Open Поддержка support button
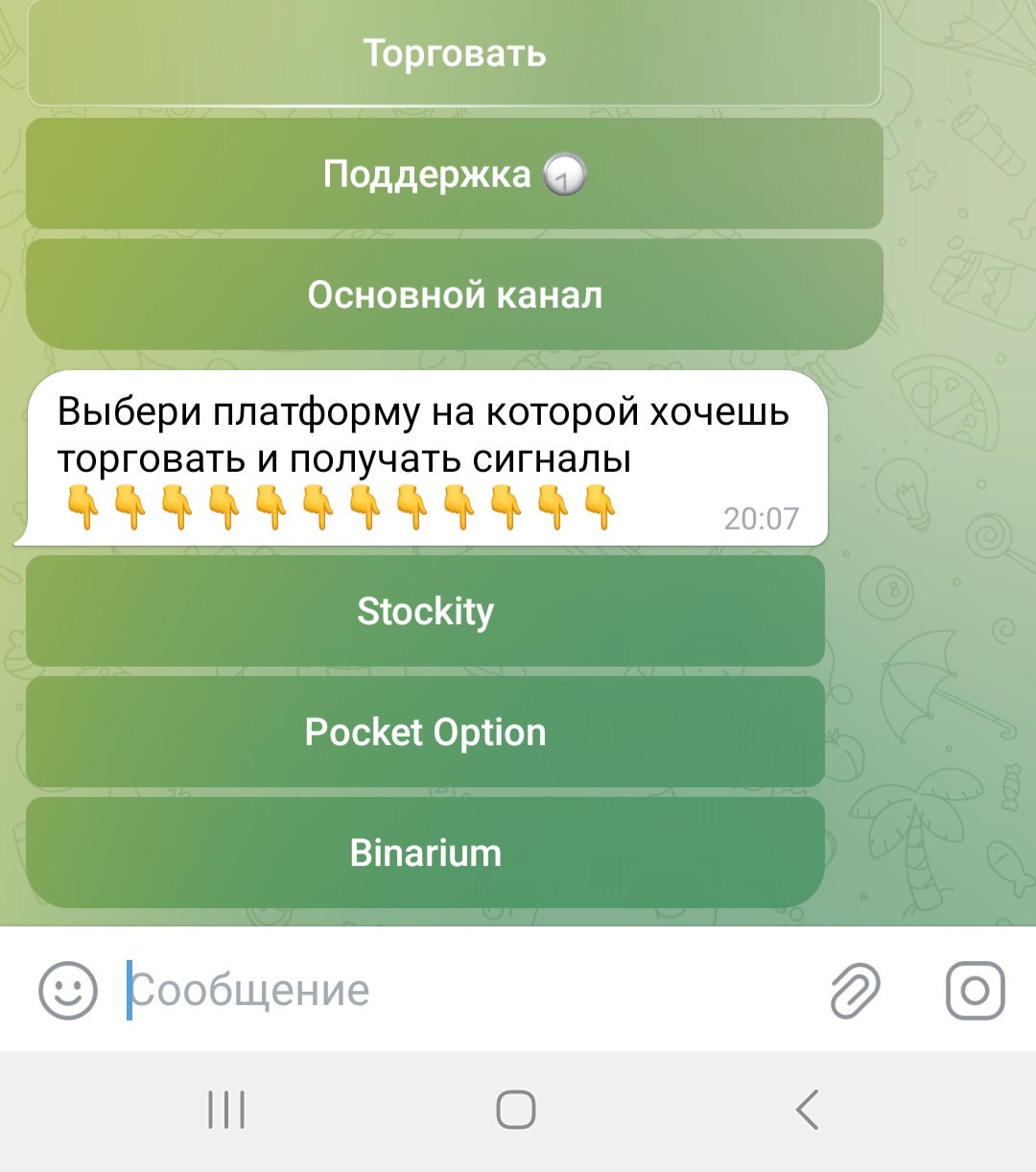This screenshot has width=1036, height=1172. 454,175
